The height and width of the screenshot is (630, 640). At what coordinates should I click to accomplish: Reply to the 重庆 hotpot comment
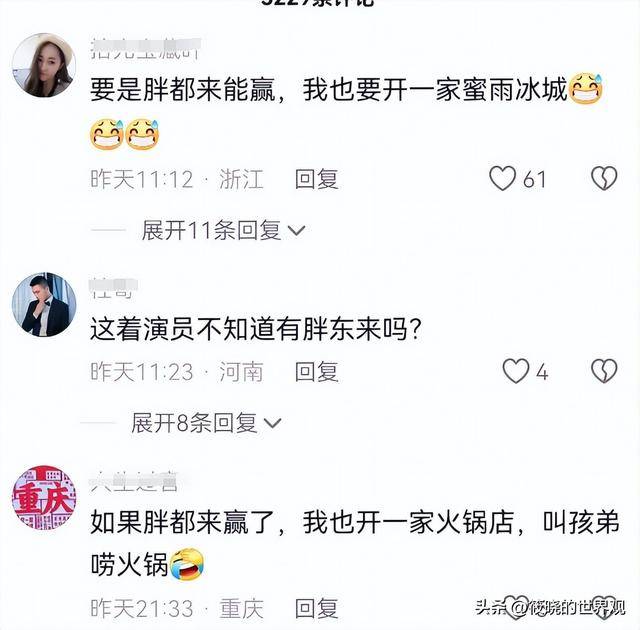click(x=317, y=607)
